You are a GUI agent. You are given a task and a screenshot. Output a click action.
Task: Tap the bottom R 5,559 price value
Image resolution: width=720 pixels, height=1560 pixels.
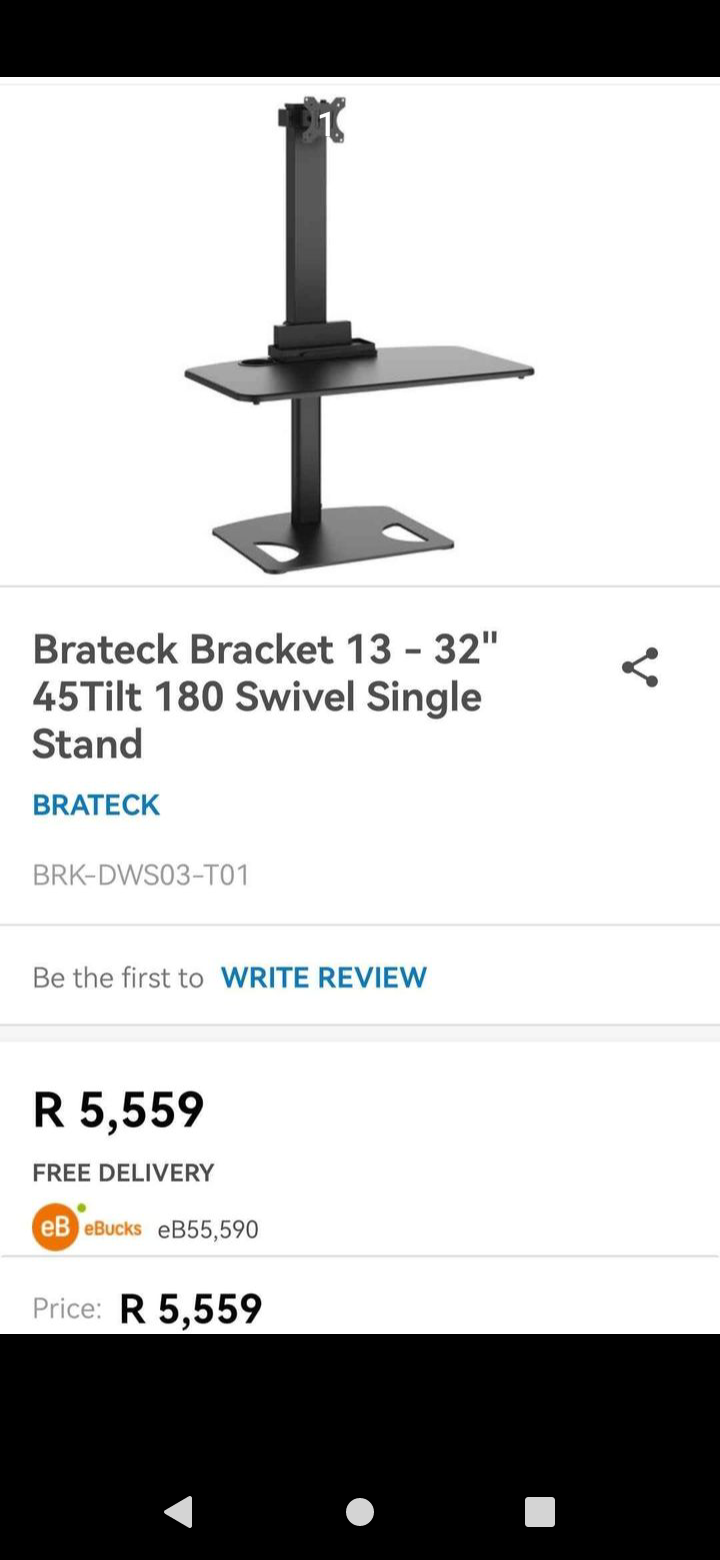click(190, 1307)
